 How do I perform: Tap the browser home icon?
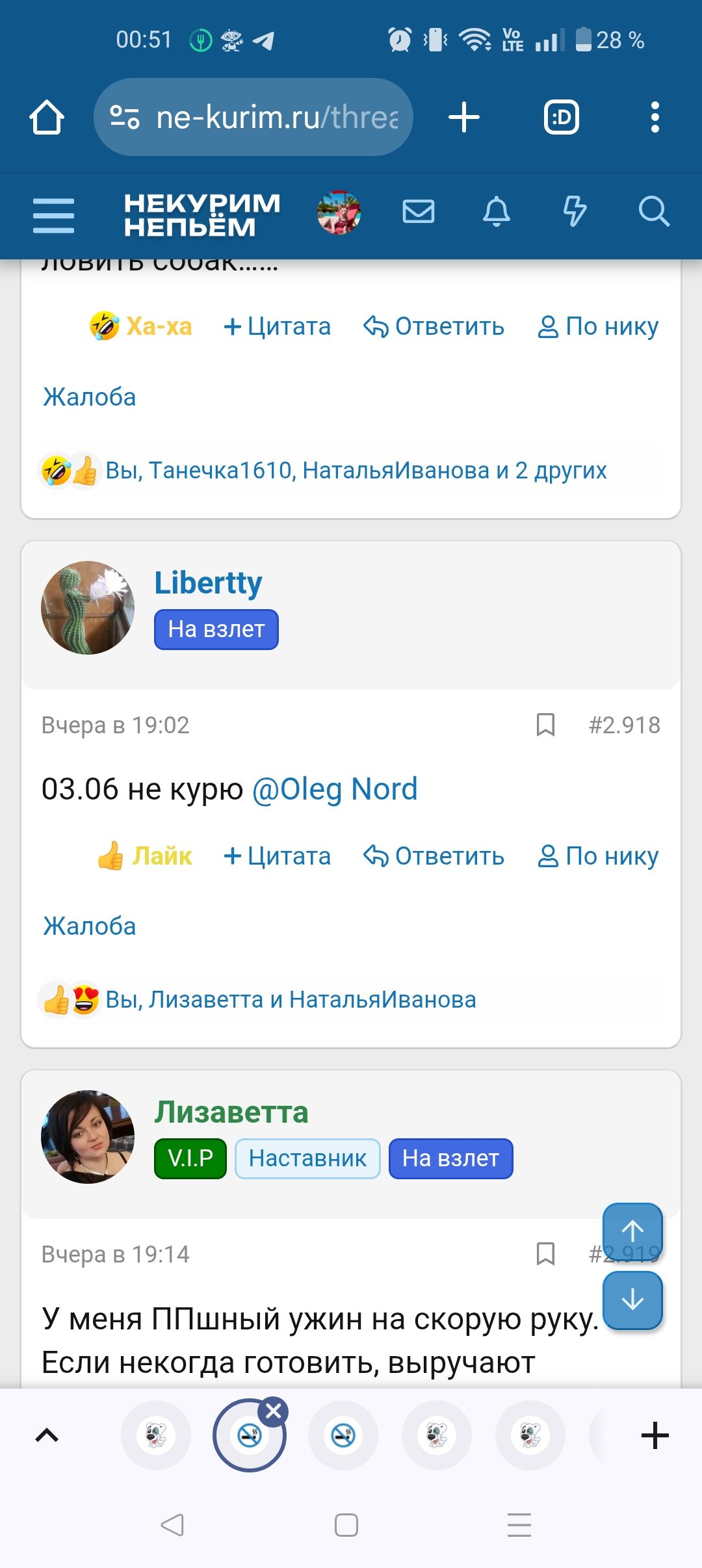pyautogui.click(x=47, y=117)
